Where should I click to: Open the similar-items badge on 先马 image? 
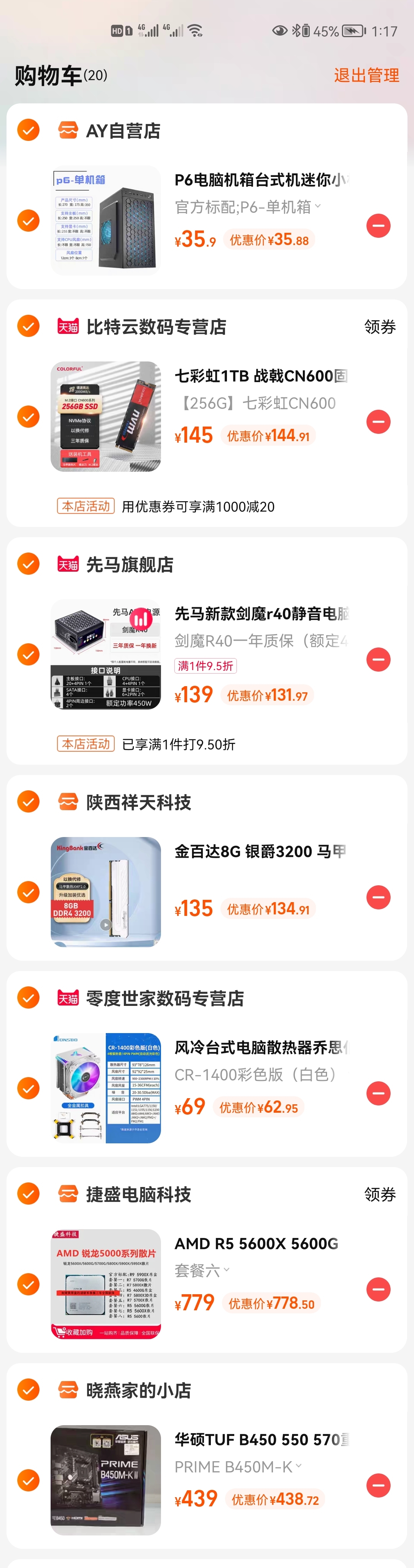tap(141, 619)
